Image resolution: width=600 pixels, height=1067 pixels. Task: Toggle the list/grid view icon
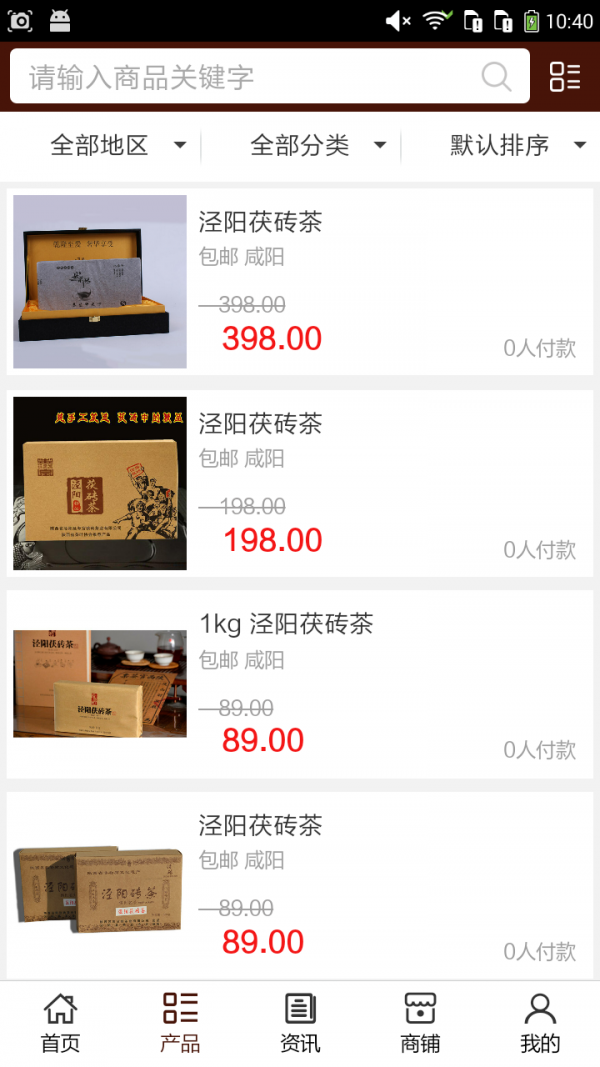pyautogui.click(x=565, y=77)
